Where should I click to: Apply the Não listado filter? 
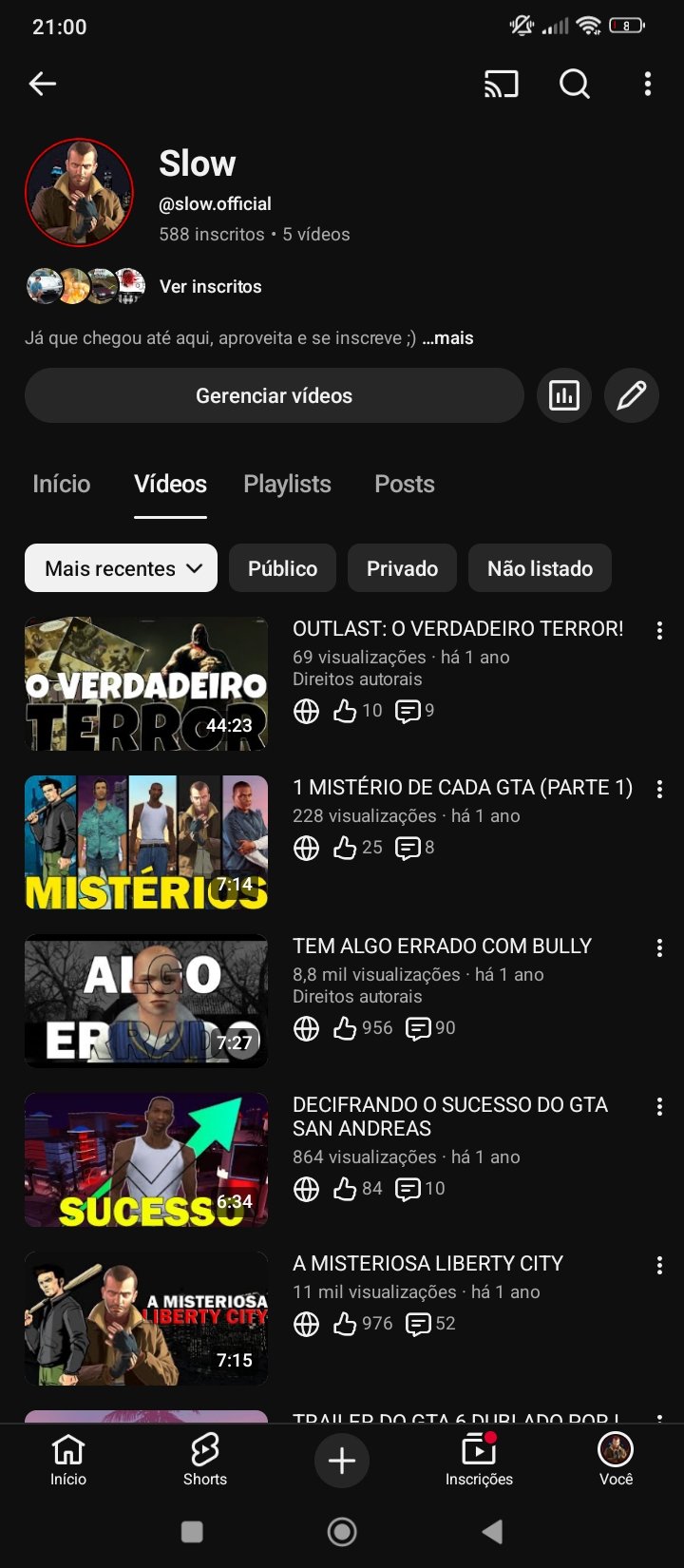[540, 568]
